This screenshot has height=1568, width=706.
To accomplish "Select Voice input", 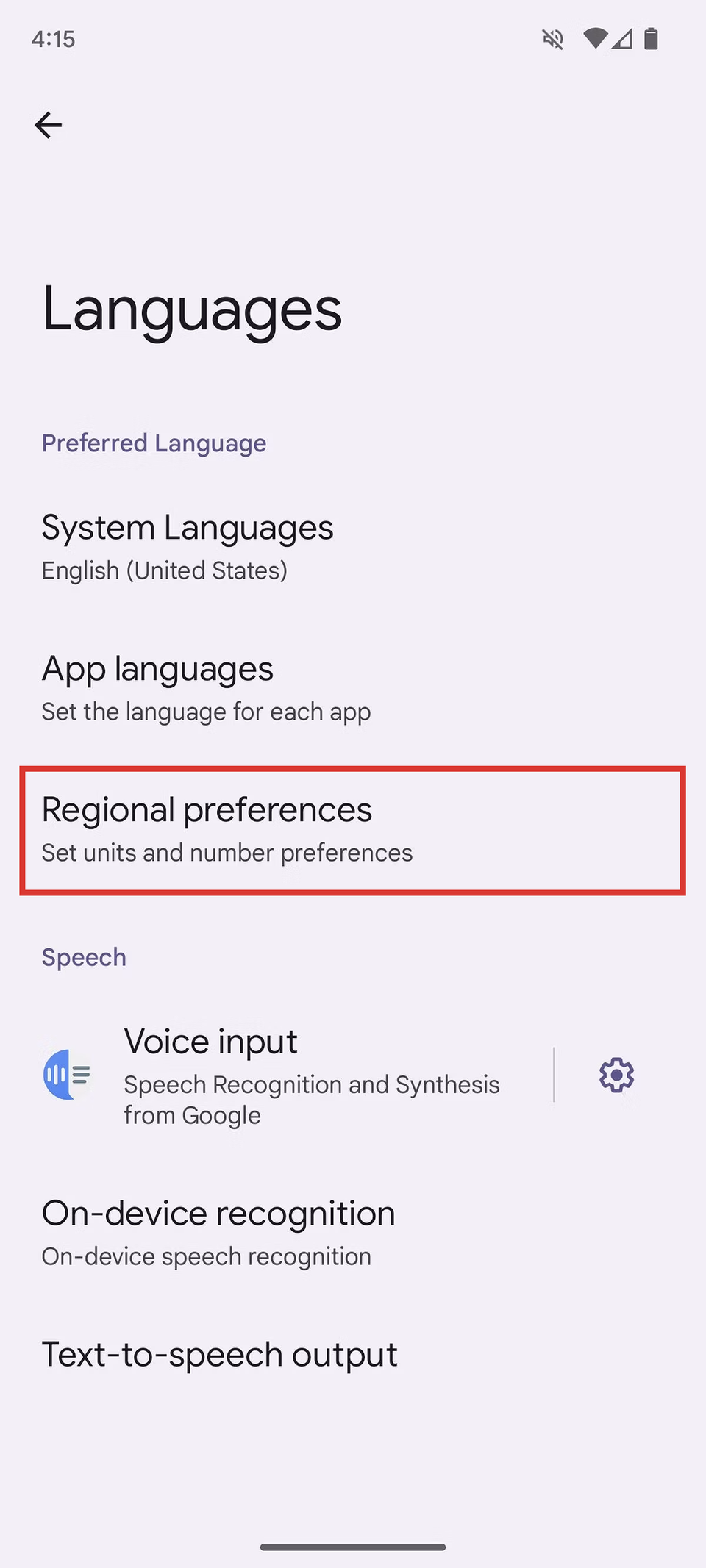I will click(210, 1041).
